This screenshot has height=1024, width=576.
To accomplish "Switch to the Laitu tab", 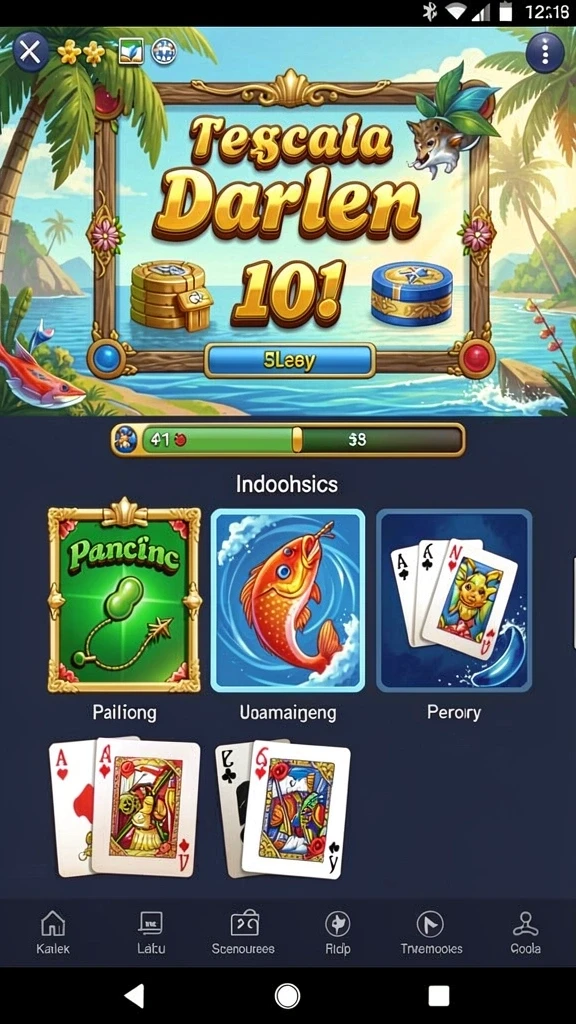I will (x=150, y=933).
